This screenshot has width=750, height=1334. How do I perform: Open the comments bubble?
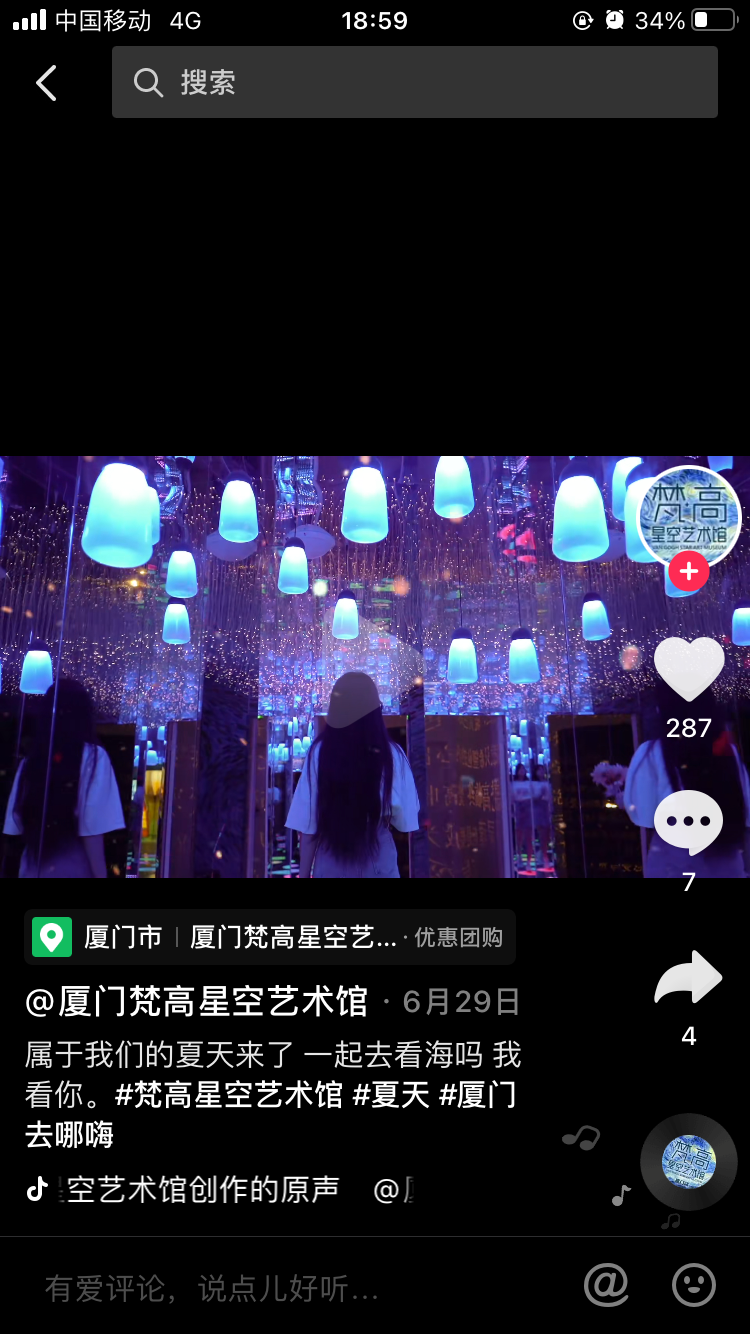point(689,822)
